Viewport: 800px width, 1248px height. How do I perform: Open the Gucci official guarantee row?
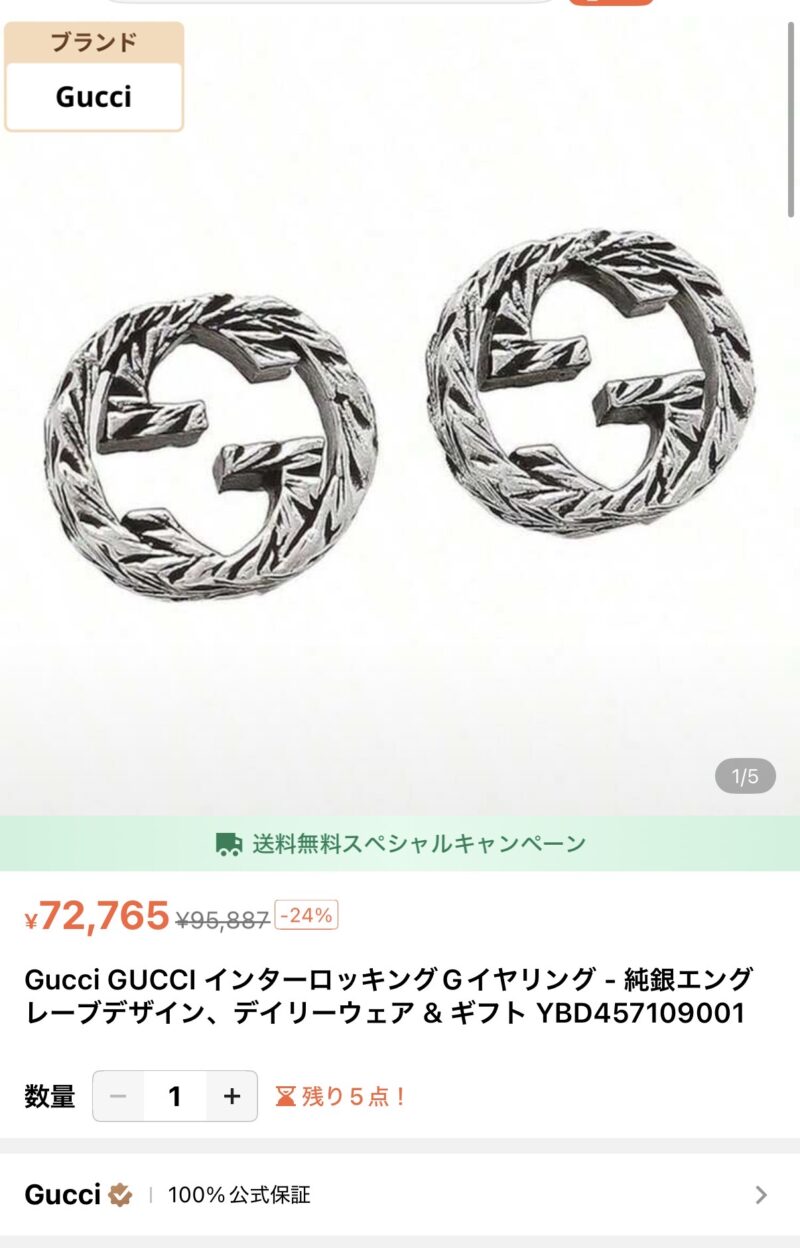(400, 1194)
